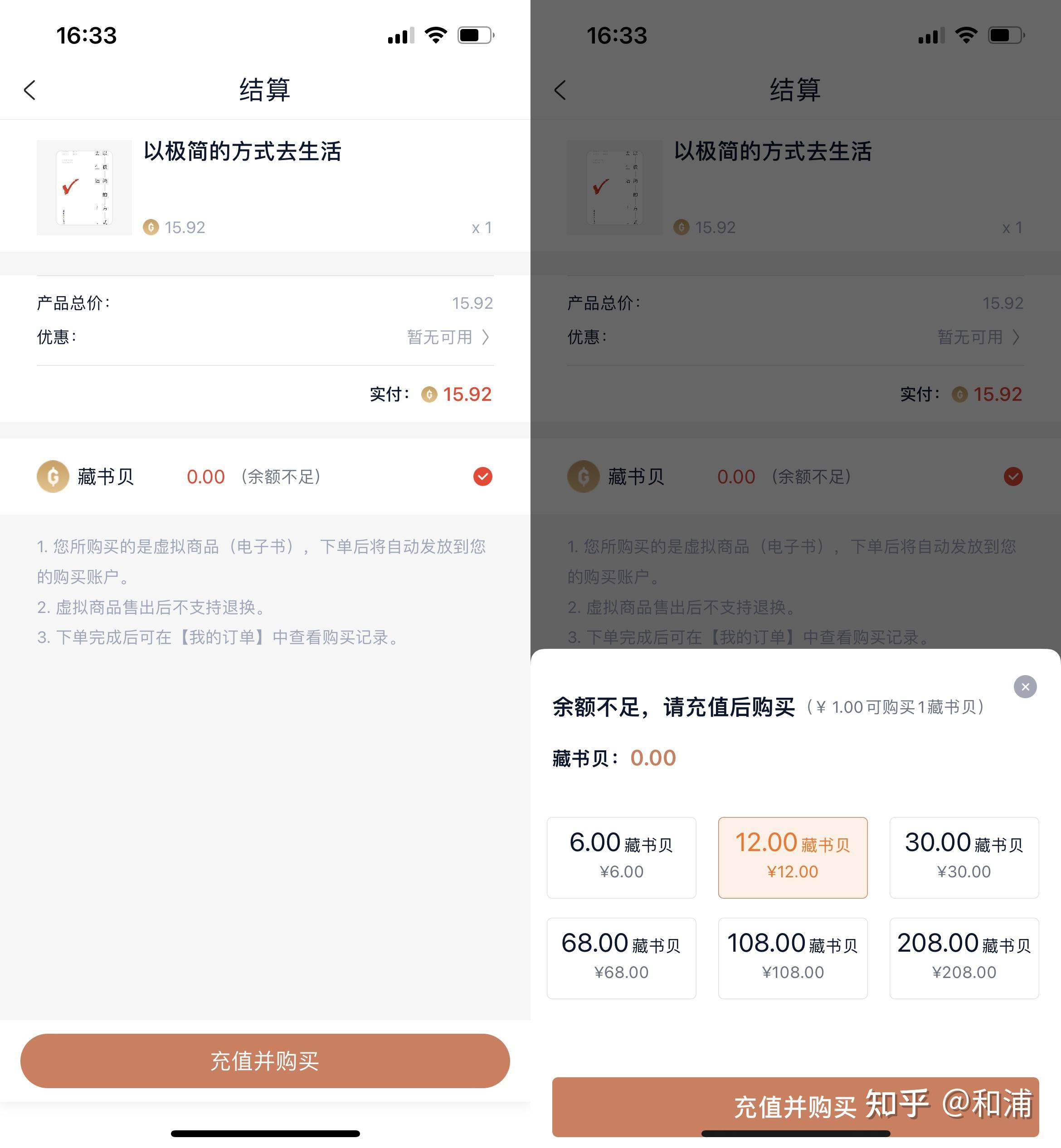1061x1148 pixels.
Task: Close the 余额不足 recharge sheet
Action: click(x=1025, y=686)
